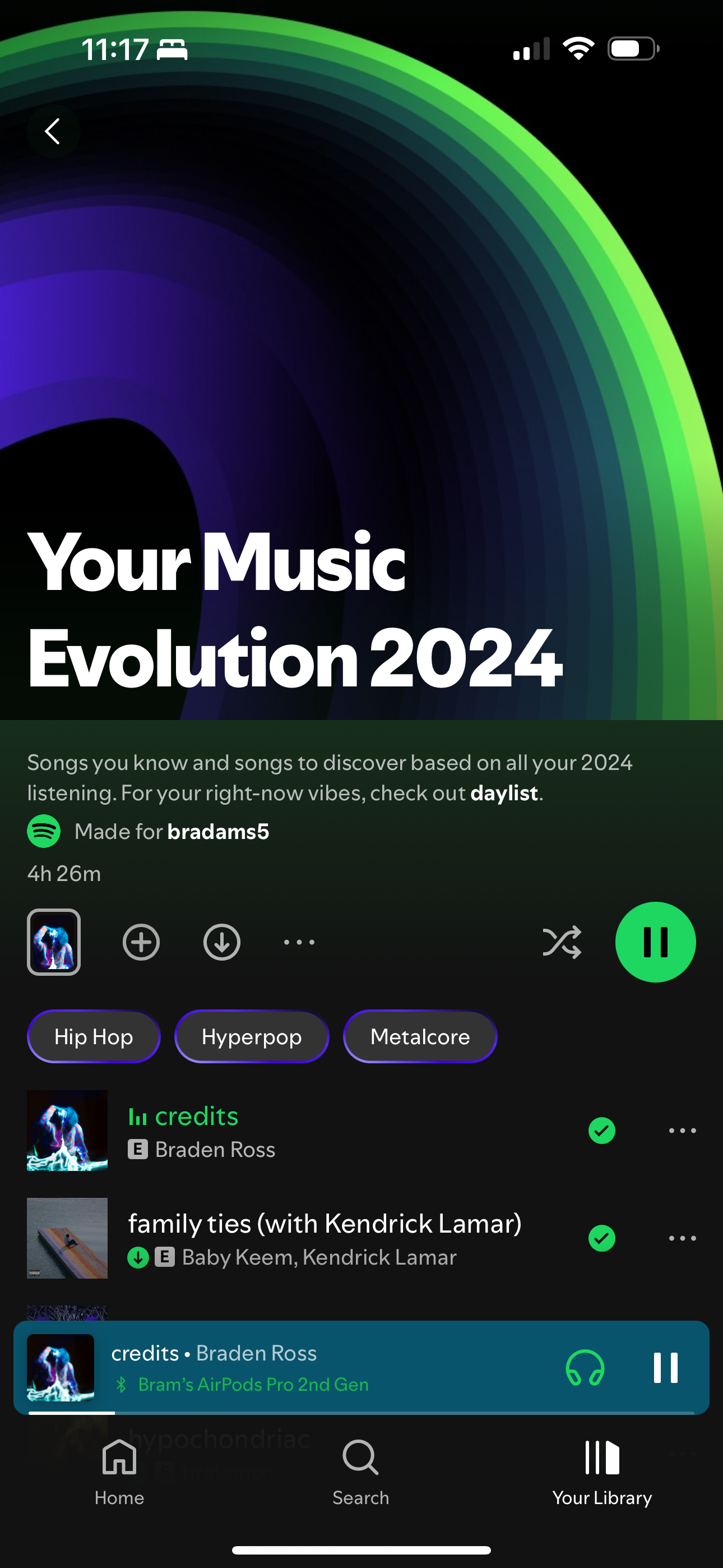The width and height of the screenshot is (723, 1568).
Task: Go back using the top-left arrow
Action: click(x=53, y=131)
